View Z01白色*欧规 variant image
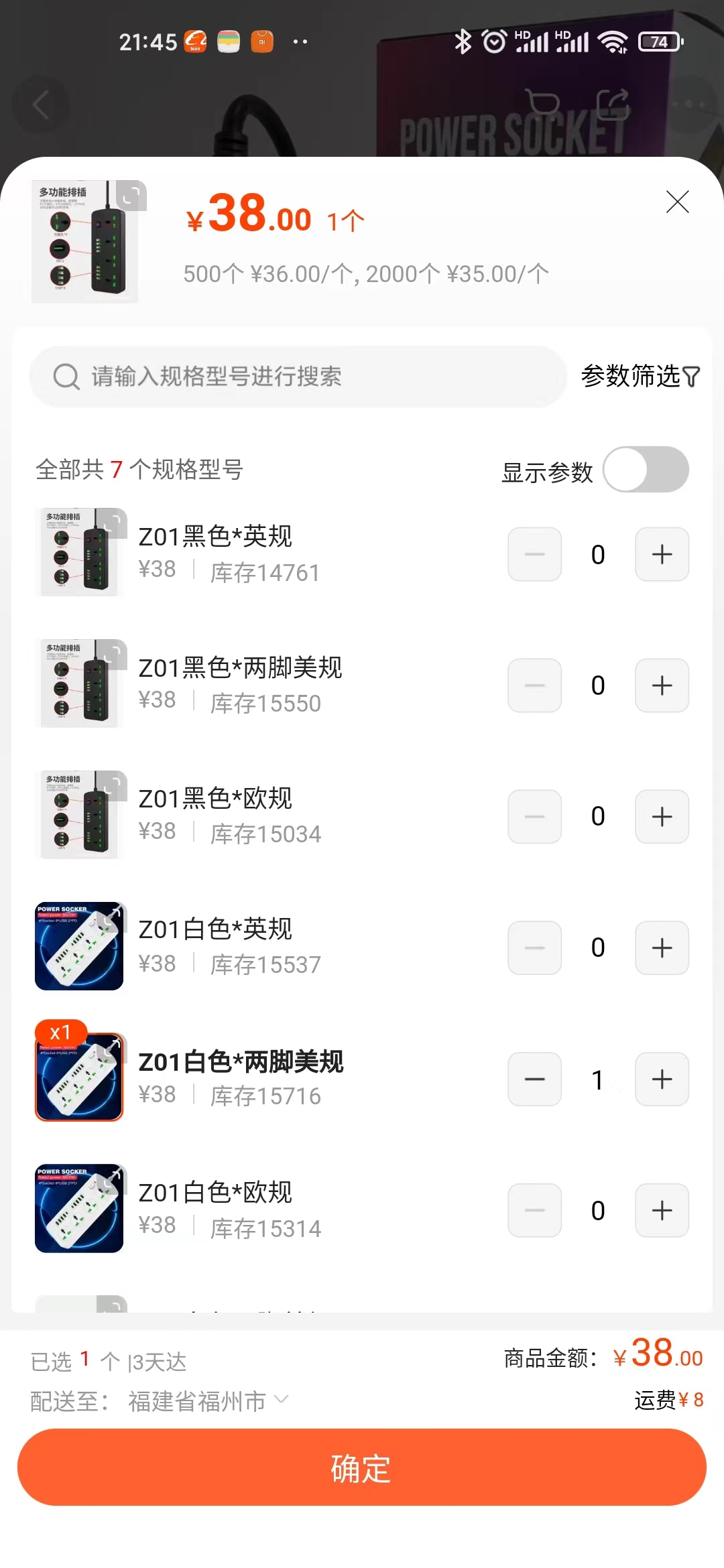This screenshot has height=1568, width=724. tap(79, 1208)
